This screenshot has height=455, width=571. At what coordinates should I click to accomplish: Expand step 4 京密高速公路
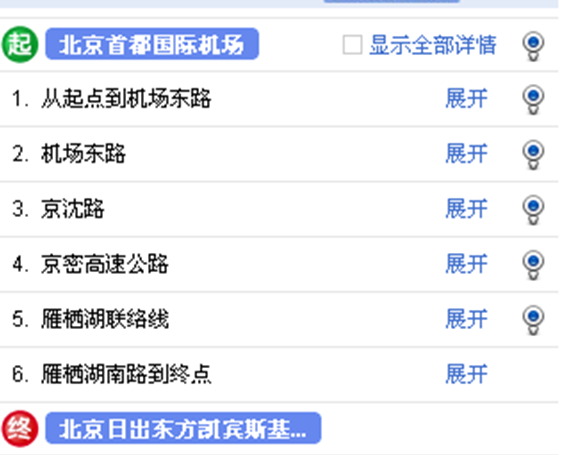point(466,264)
